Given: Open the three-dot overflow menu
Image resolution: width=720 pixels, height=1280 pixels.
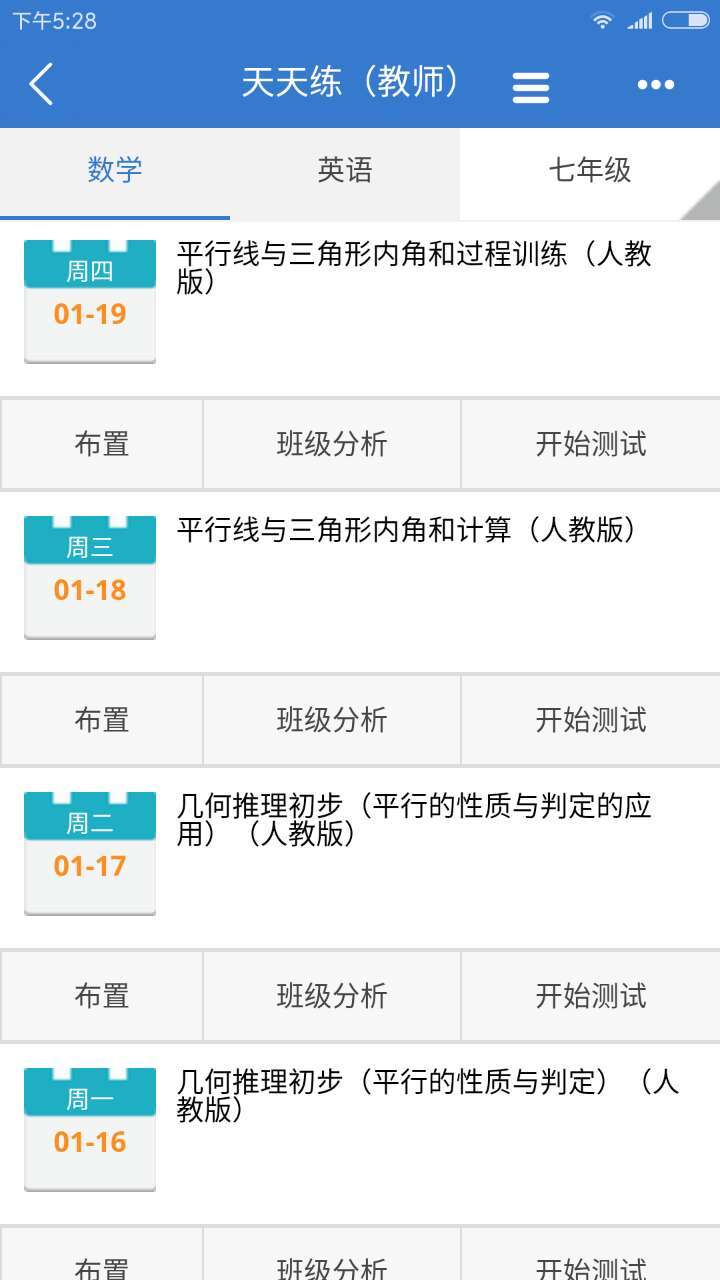Looking at the screenshot, I should 656,85.
